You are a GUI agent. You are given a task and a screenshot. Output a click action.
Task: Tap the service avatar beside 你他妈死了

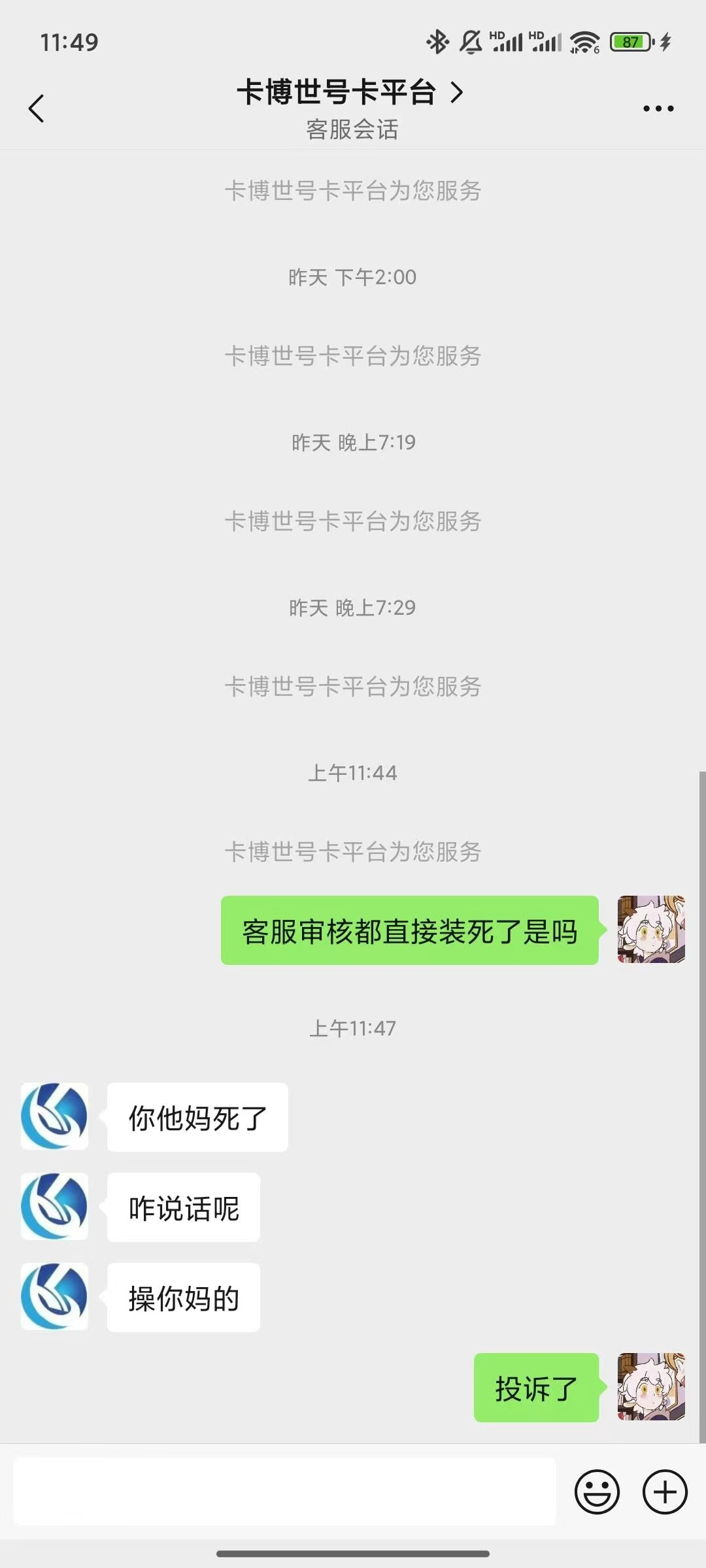55,1117
